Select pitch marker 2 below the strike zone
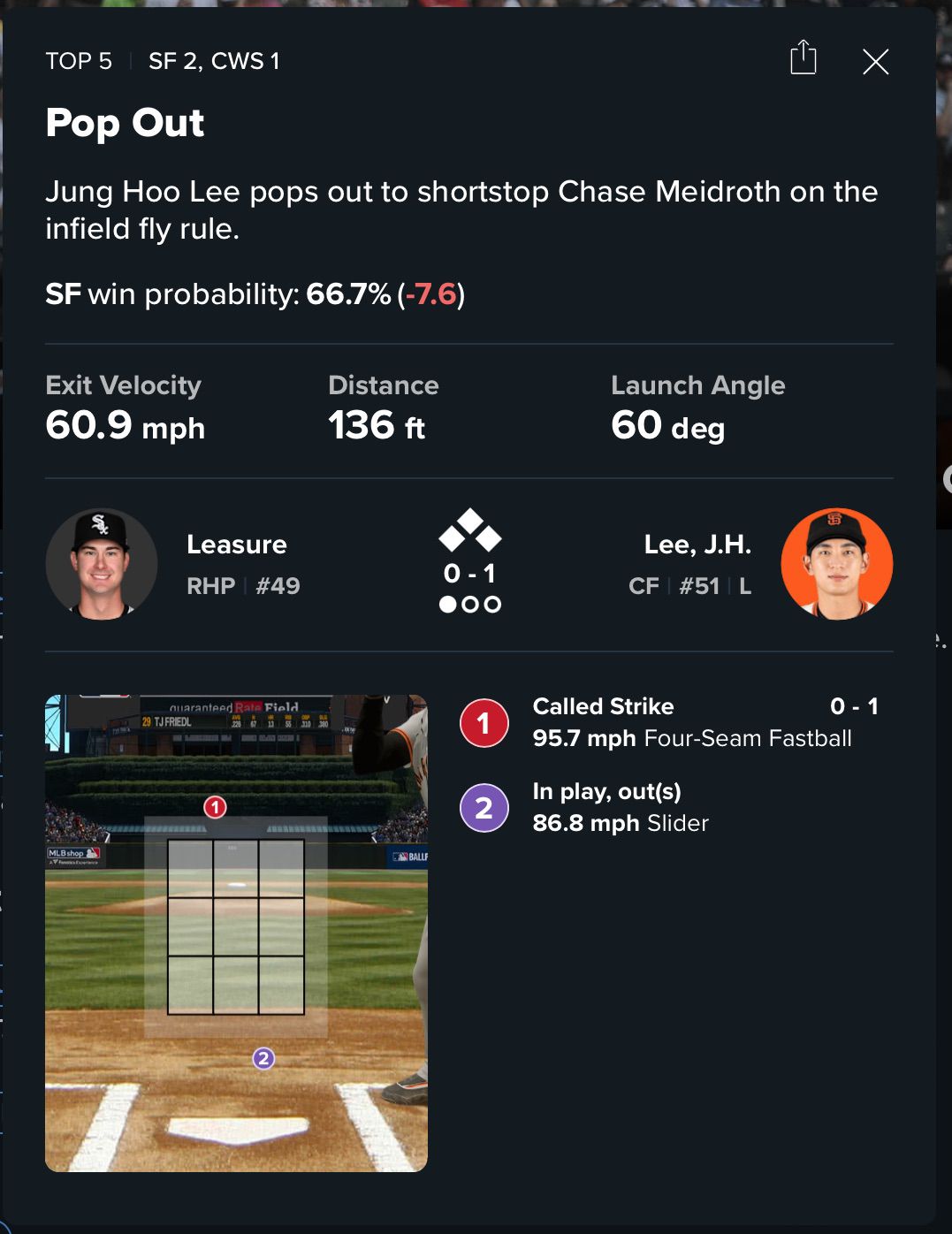The width and height of the screenshot is (952, 1234). point(263,1057)
